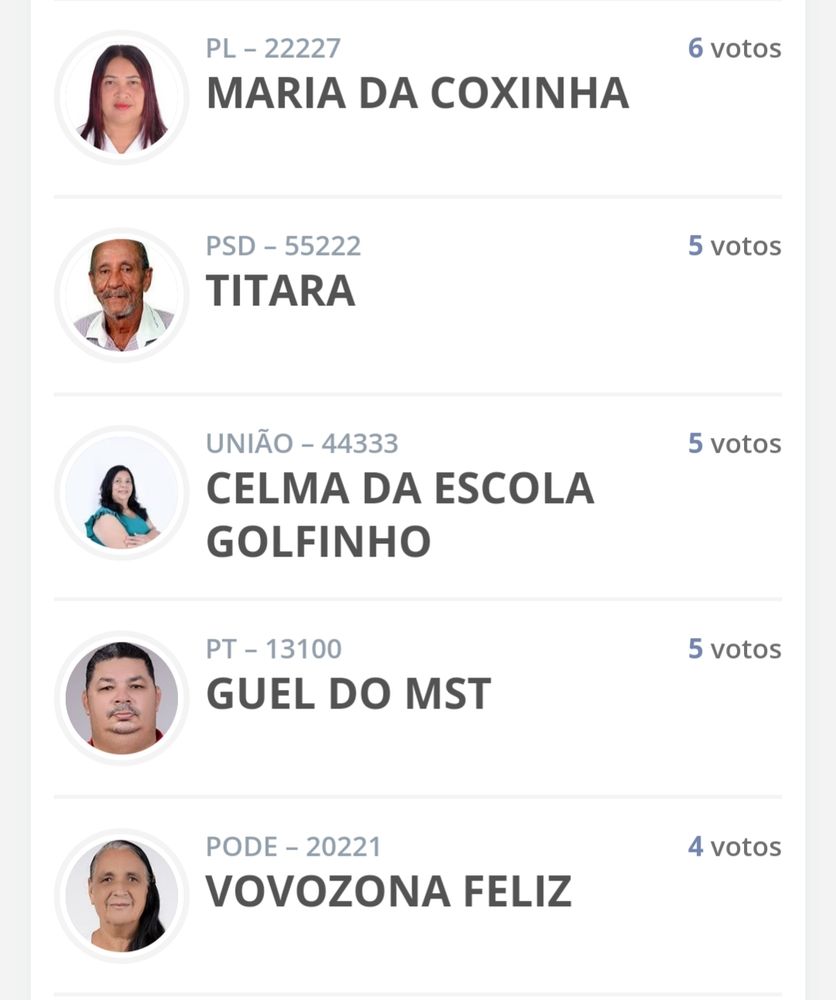Open candidate Maria da Coxinha's details
The height and width of the screenshot is (1000, 836).
tap(417, 93)
